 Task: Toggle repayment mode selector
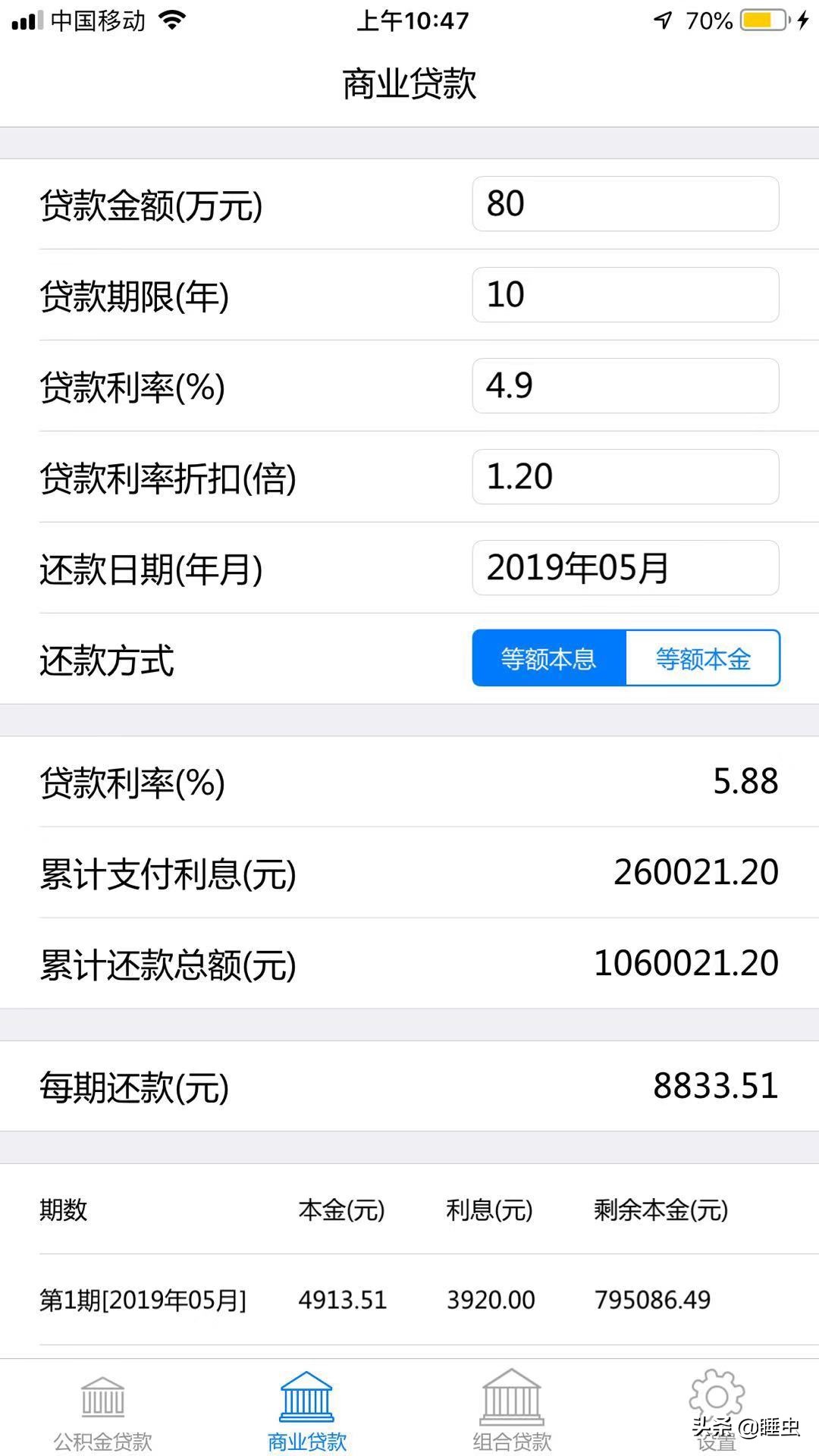[x=626, y=659]
